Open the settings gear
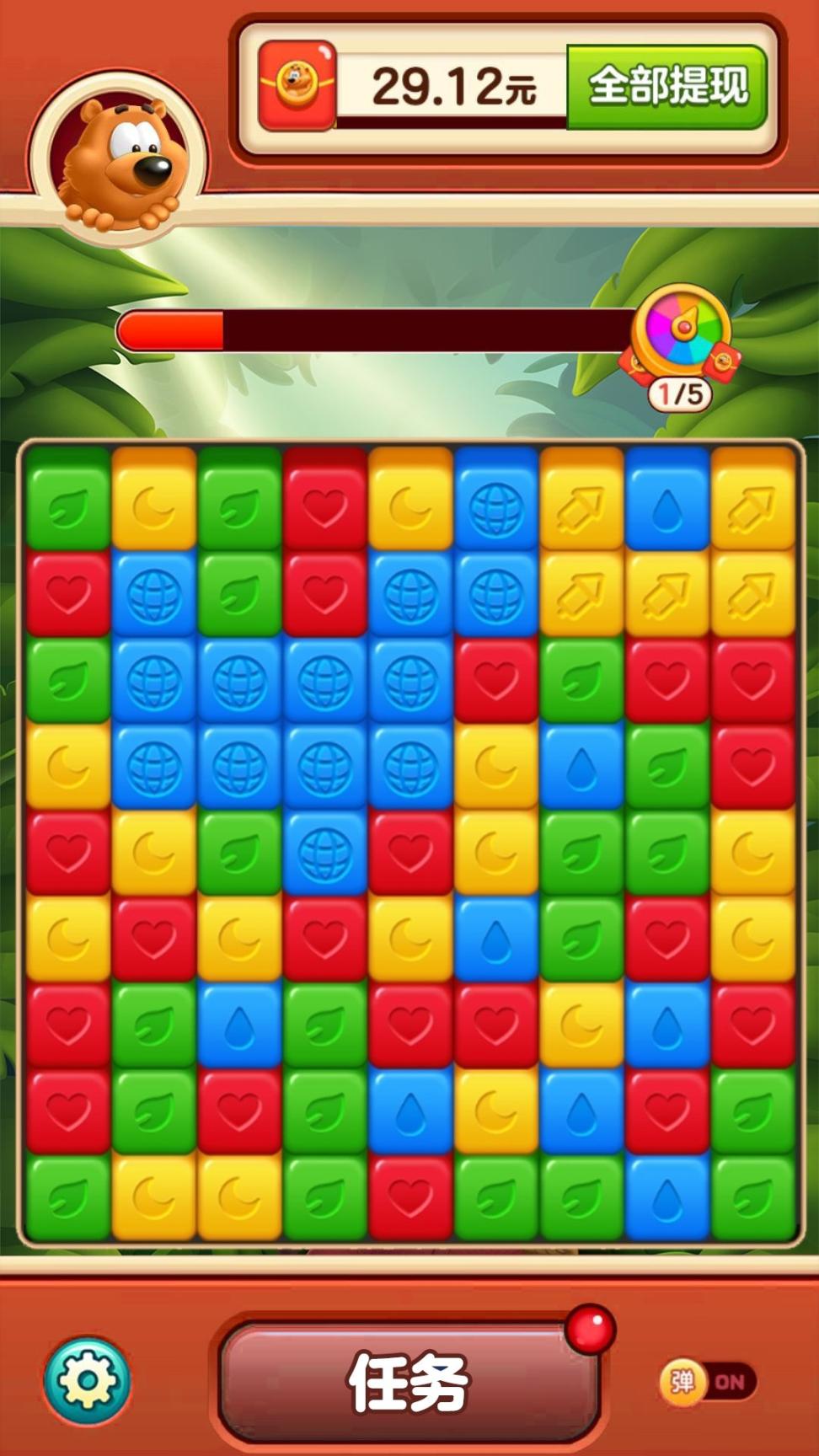Screen dimensions: 819x1456 [87, 1380]
